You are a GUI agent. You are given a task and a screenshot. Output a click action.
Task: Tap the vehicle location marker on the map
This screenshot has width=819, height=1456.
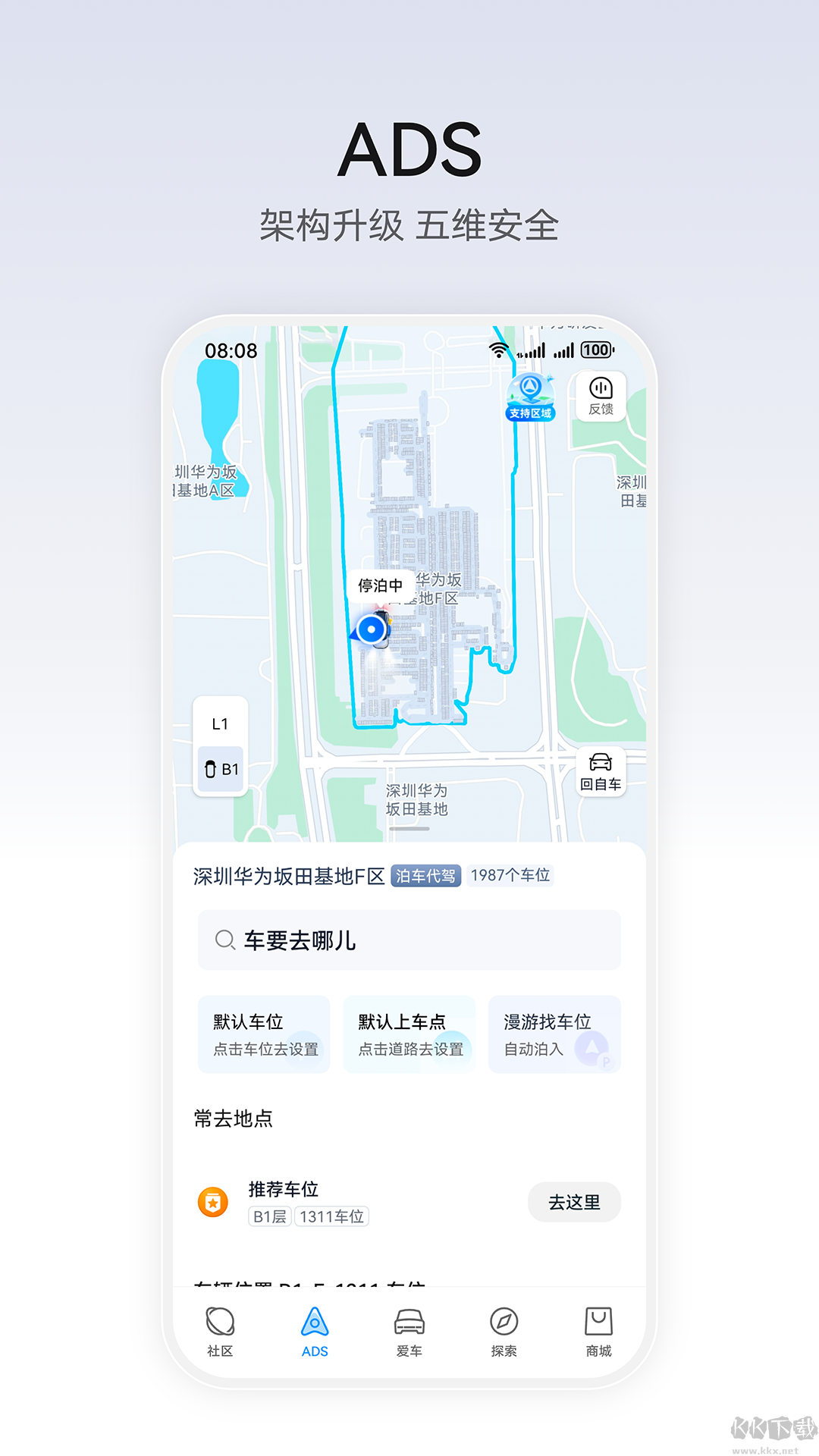click(371, 628)
